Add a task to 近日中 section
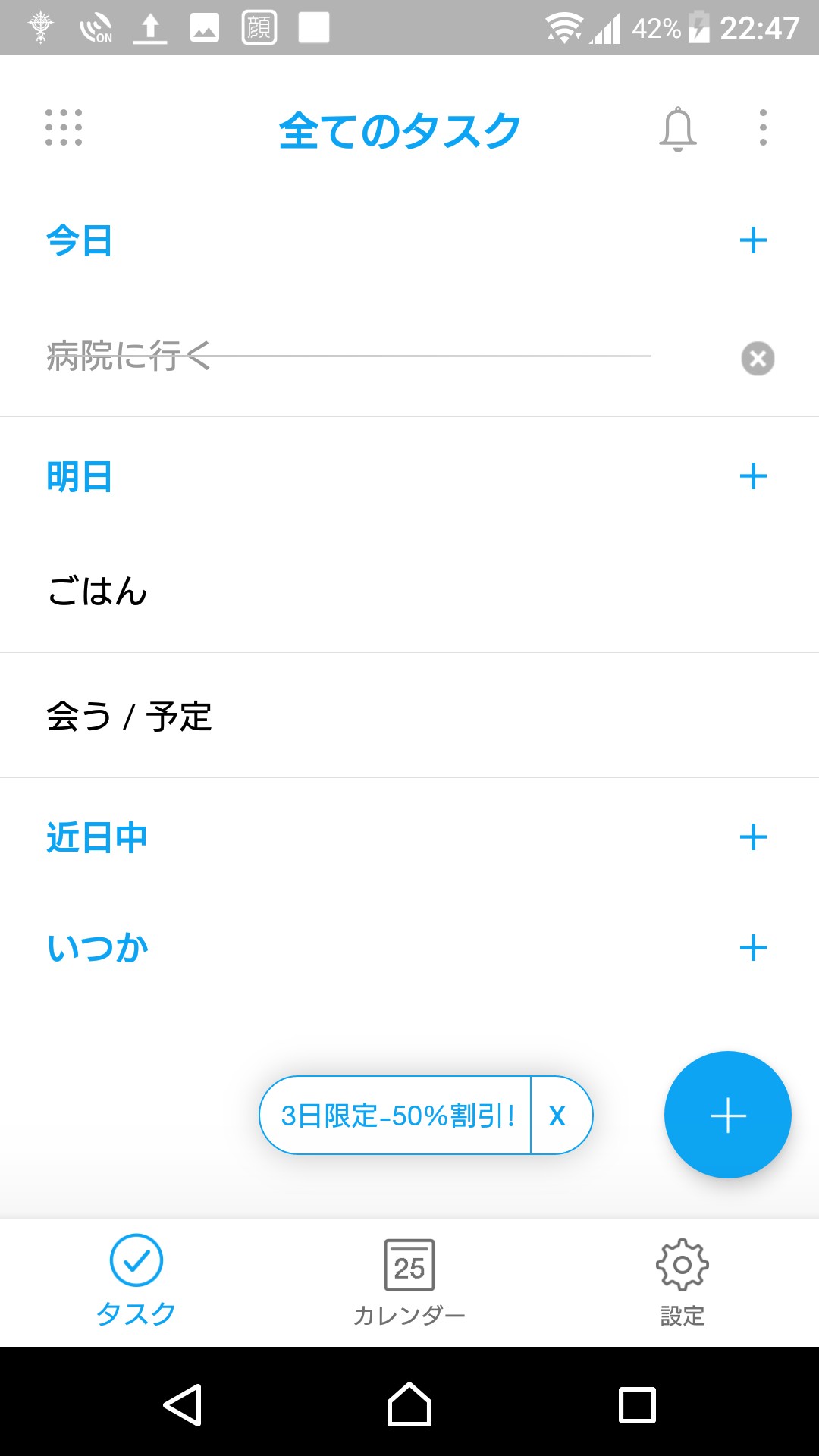 point(753,837)
